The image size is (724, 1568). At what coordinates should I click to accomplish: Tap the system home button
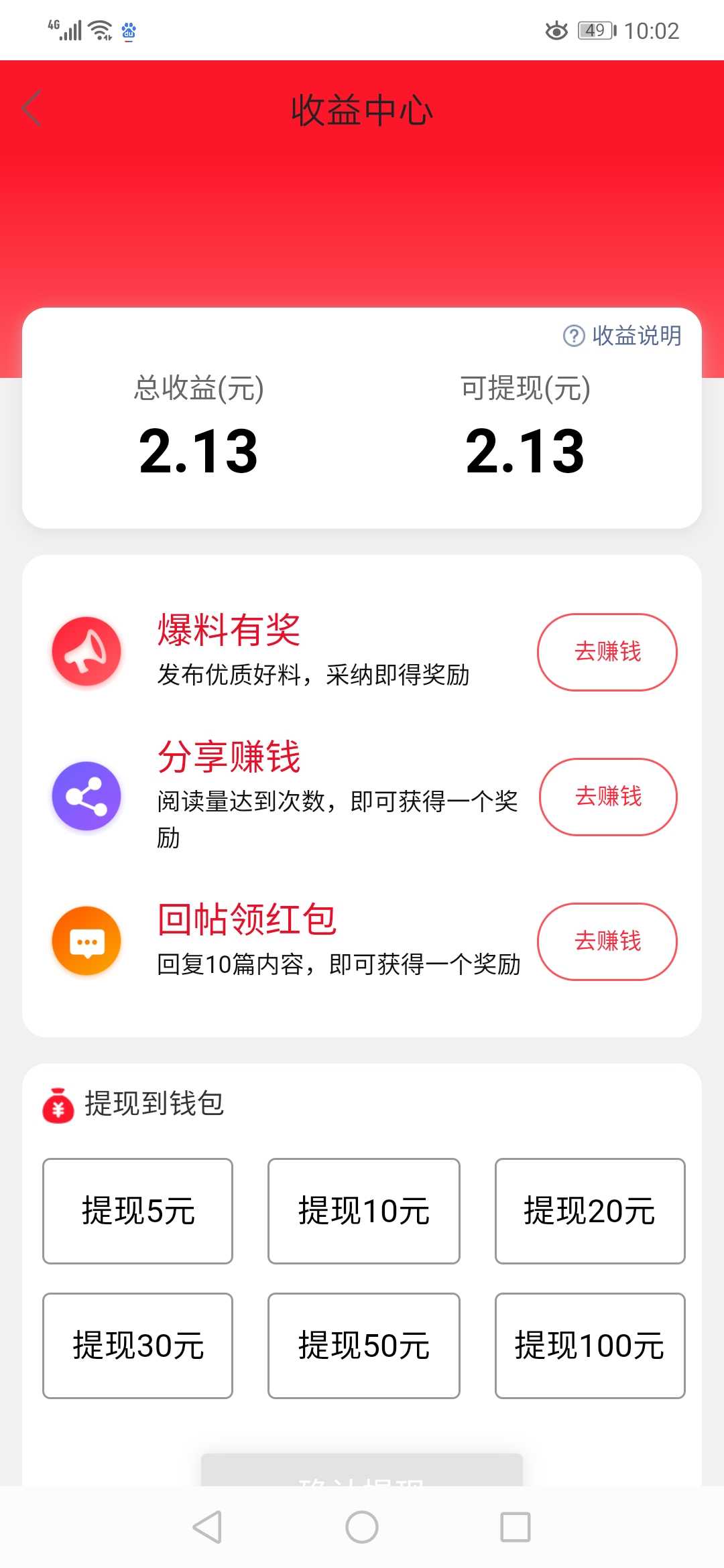[362, 1527]
